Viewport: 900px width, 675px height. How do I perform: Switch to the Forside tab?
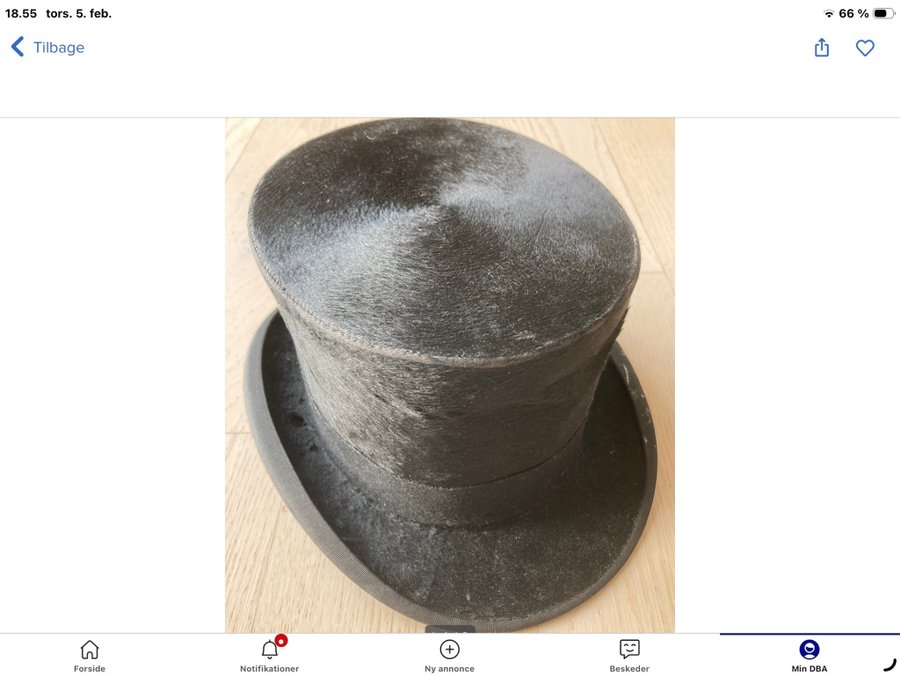[90, 655]
